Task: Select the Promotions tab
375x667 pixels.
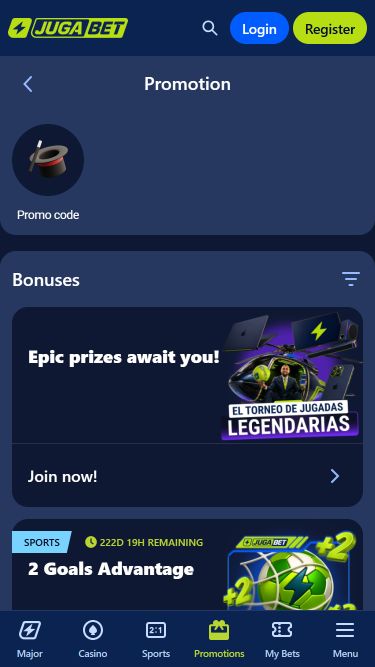Action: coord(219,639)
